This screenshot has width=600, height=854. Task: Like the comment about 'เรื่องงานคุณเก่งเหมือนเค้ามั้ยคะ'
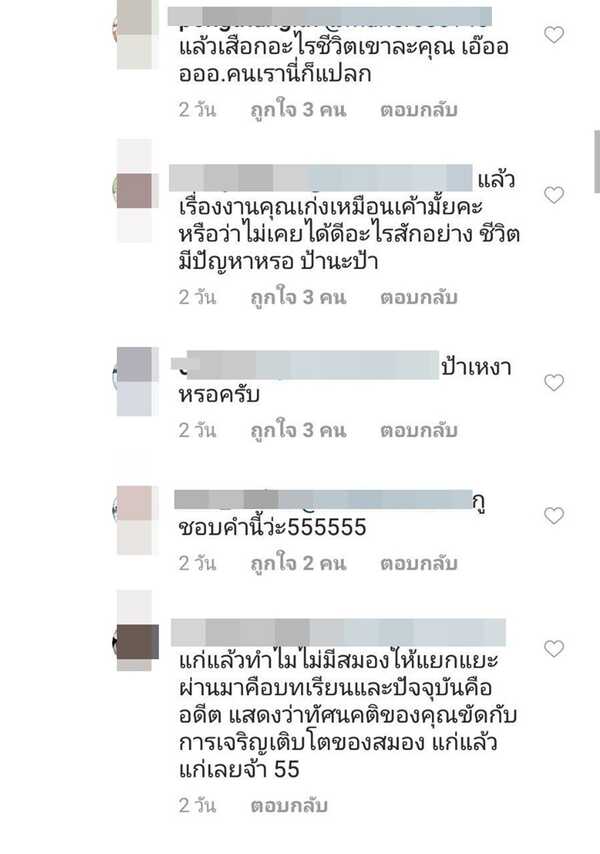click(x=553, y=195)
